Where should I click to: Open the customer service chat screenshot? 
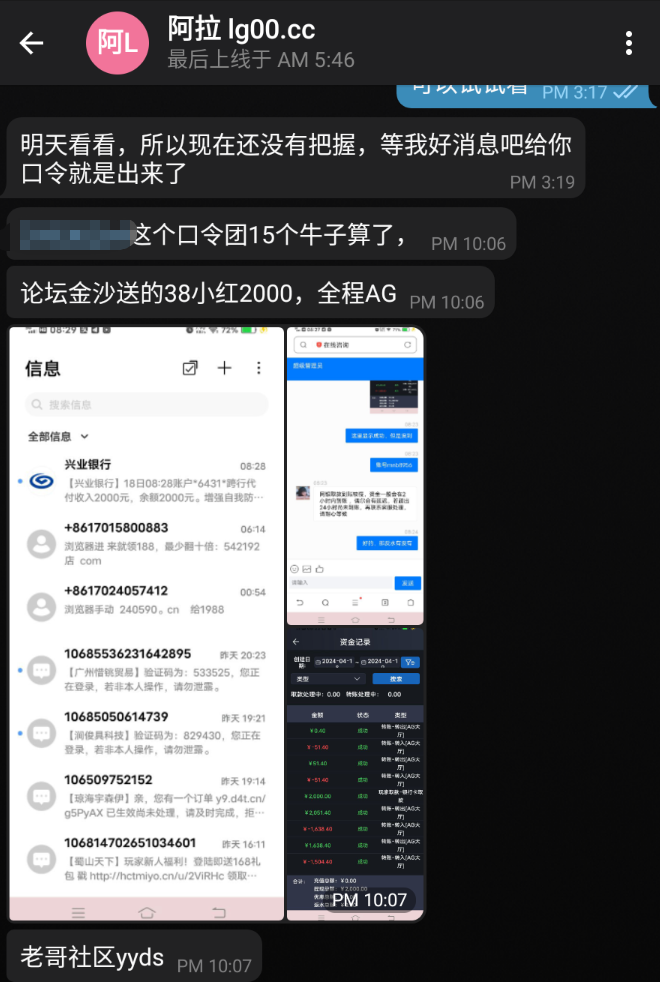pos(355,470)
